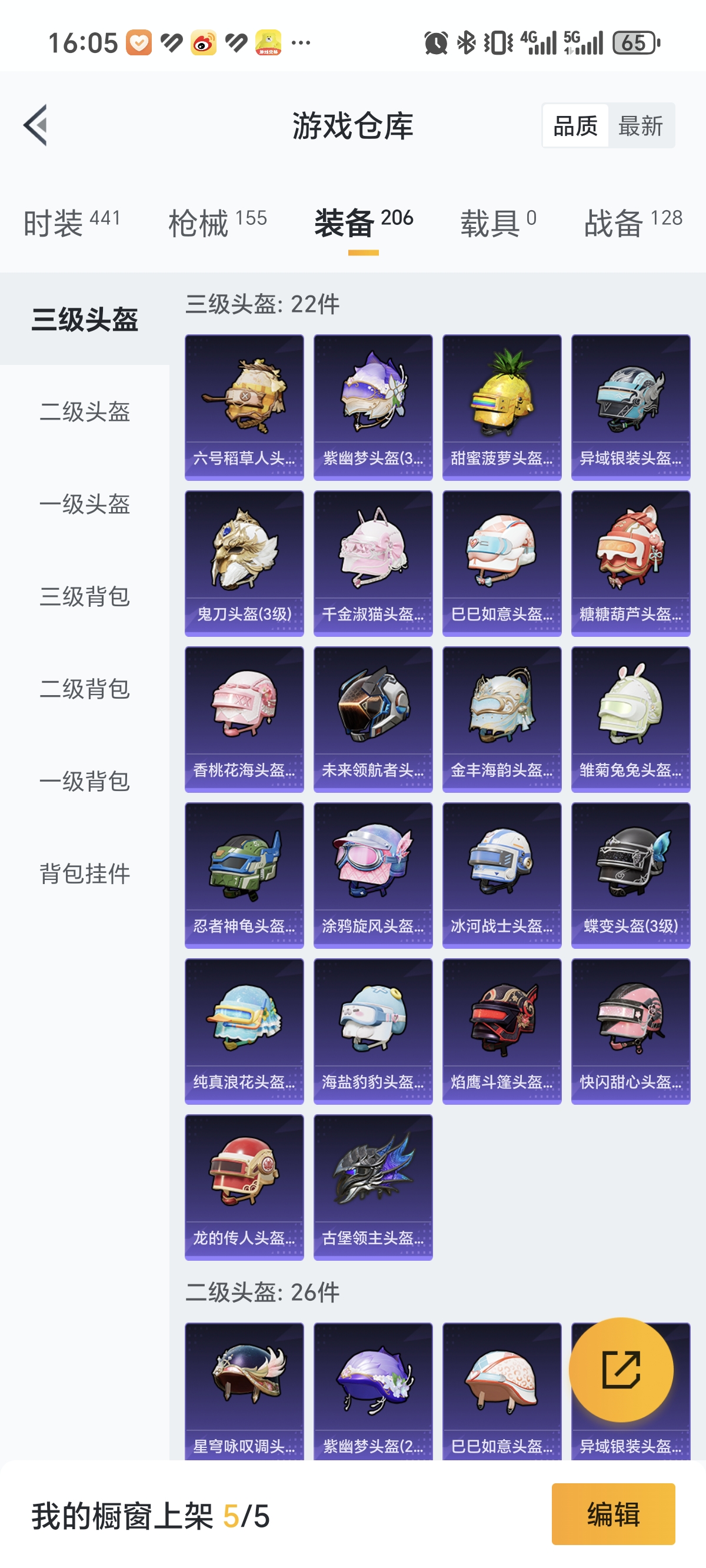The height and width of the screenshot is (1568, 706).
Task: Open the 六号稻草人头盔 item
Action: coord(244,407)
